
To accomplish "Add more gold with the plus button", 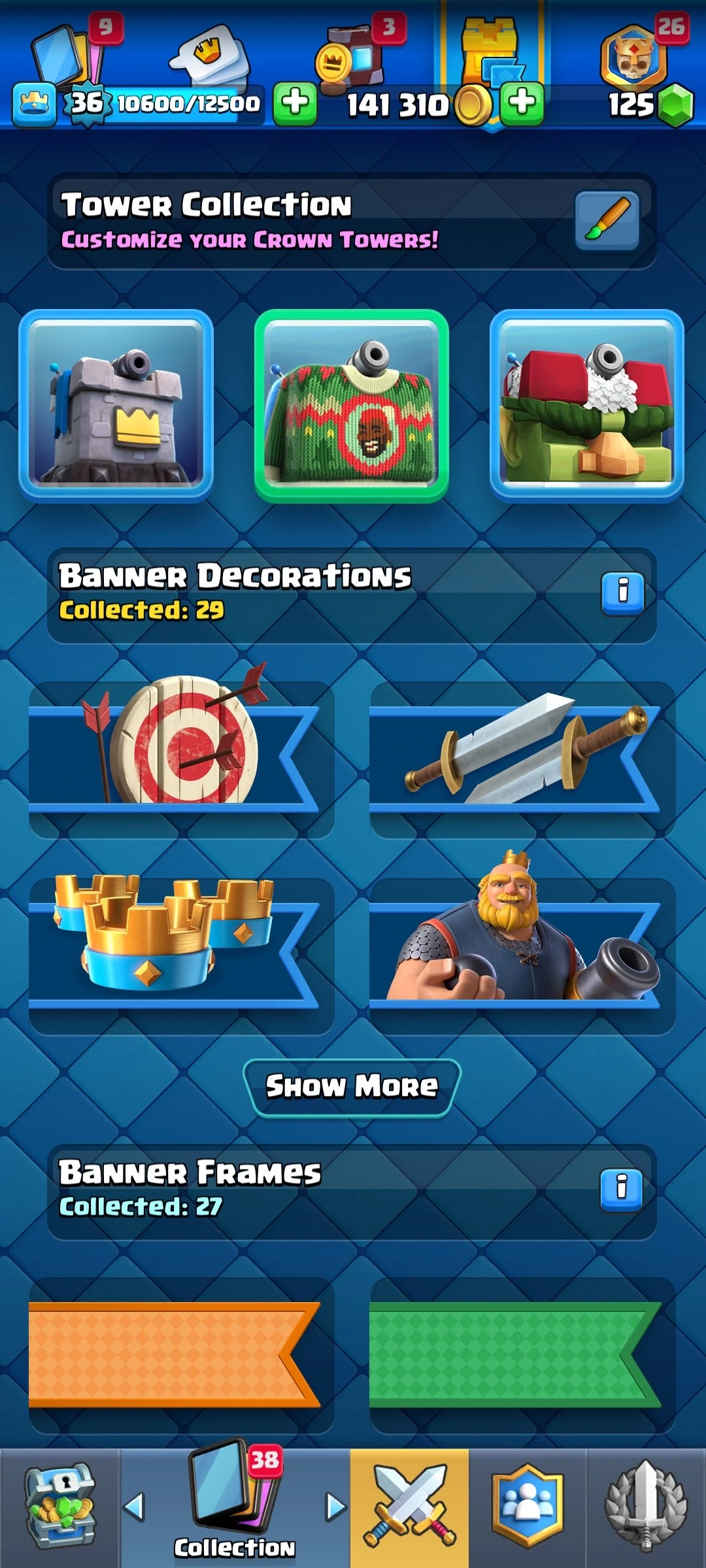I will click(x=522, y=103).
